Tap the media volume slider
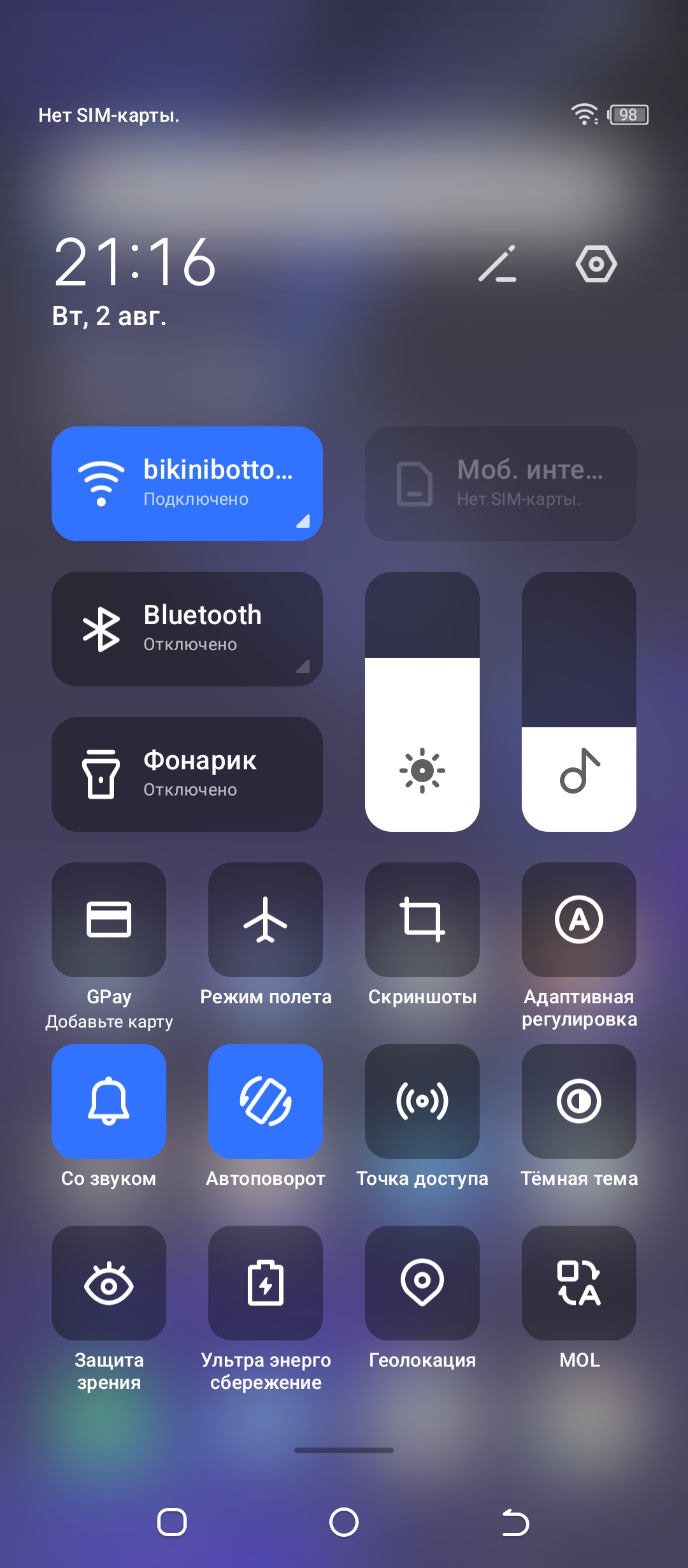Screen dimensions: 688x1568 [579, 701]
